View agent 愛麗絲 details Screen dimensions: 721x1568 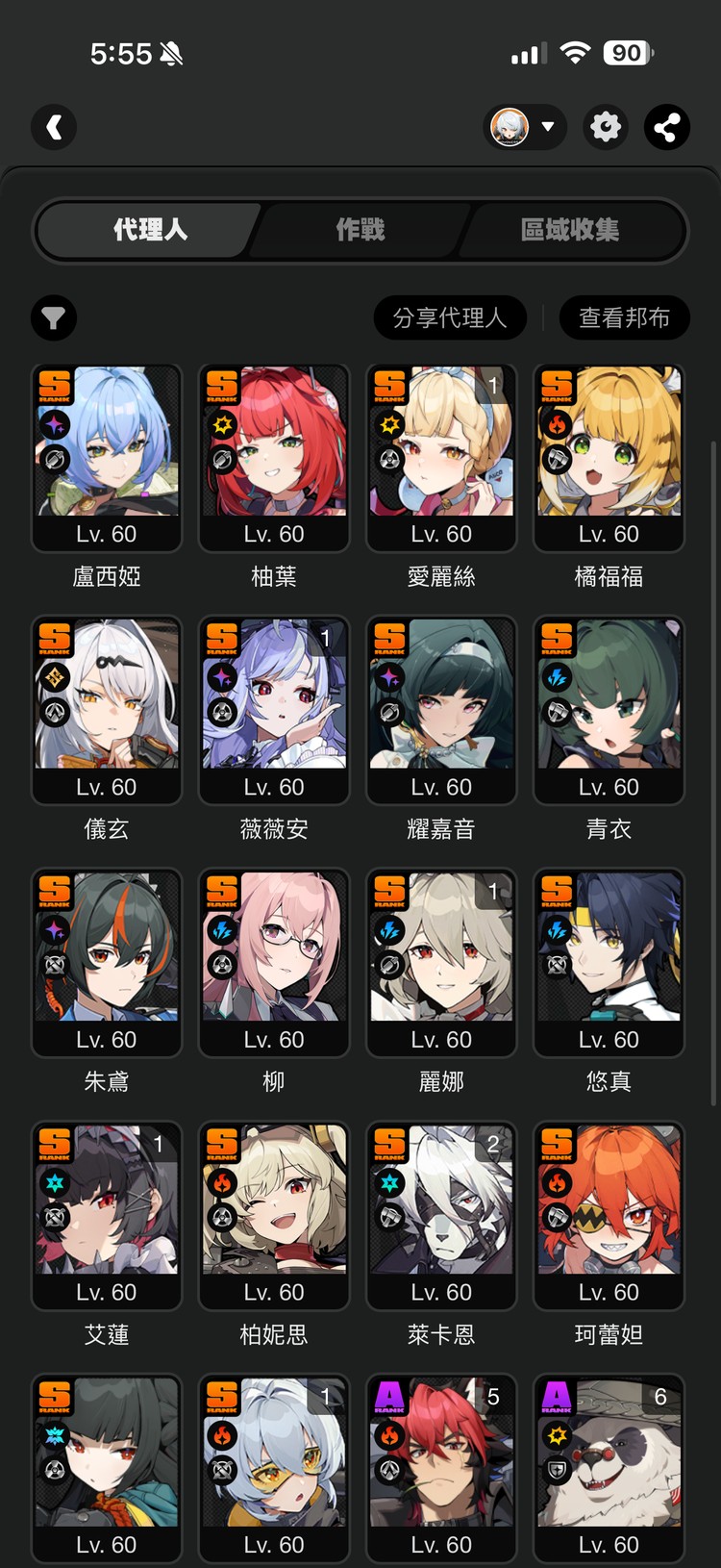pyautogui.click(x=441, y=458)
